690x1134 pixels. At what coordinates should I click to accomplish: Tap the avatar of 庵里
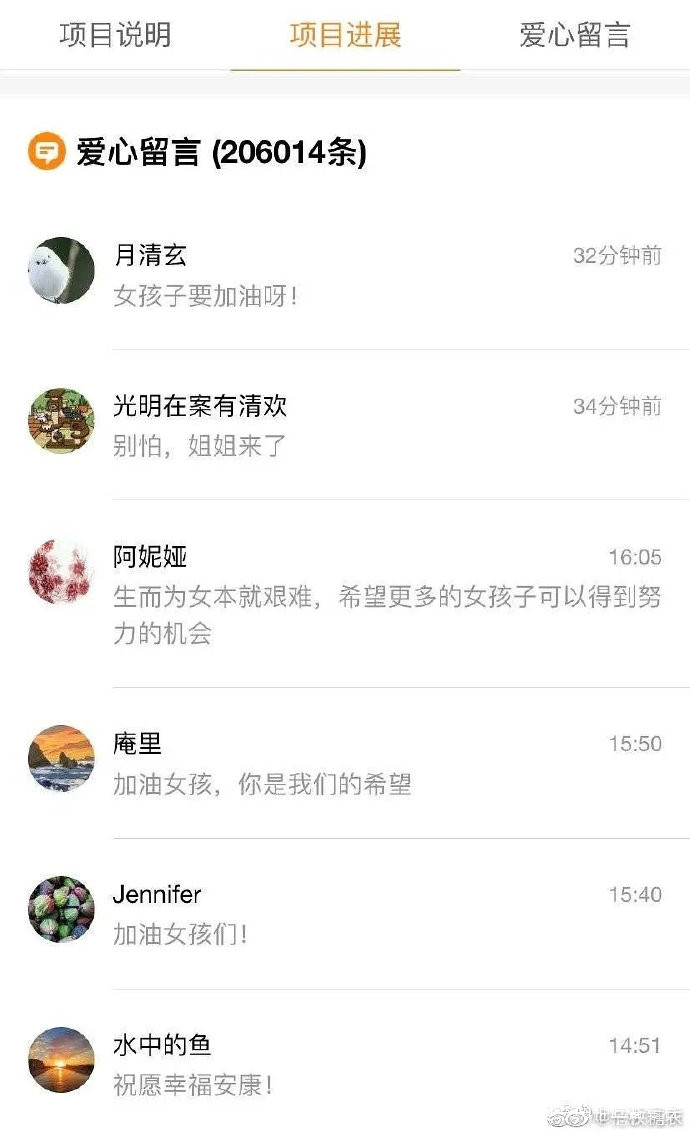click(61, 759)
